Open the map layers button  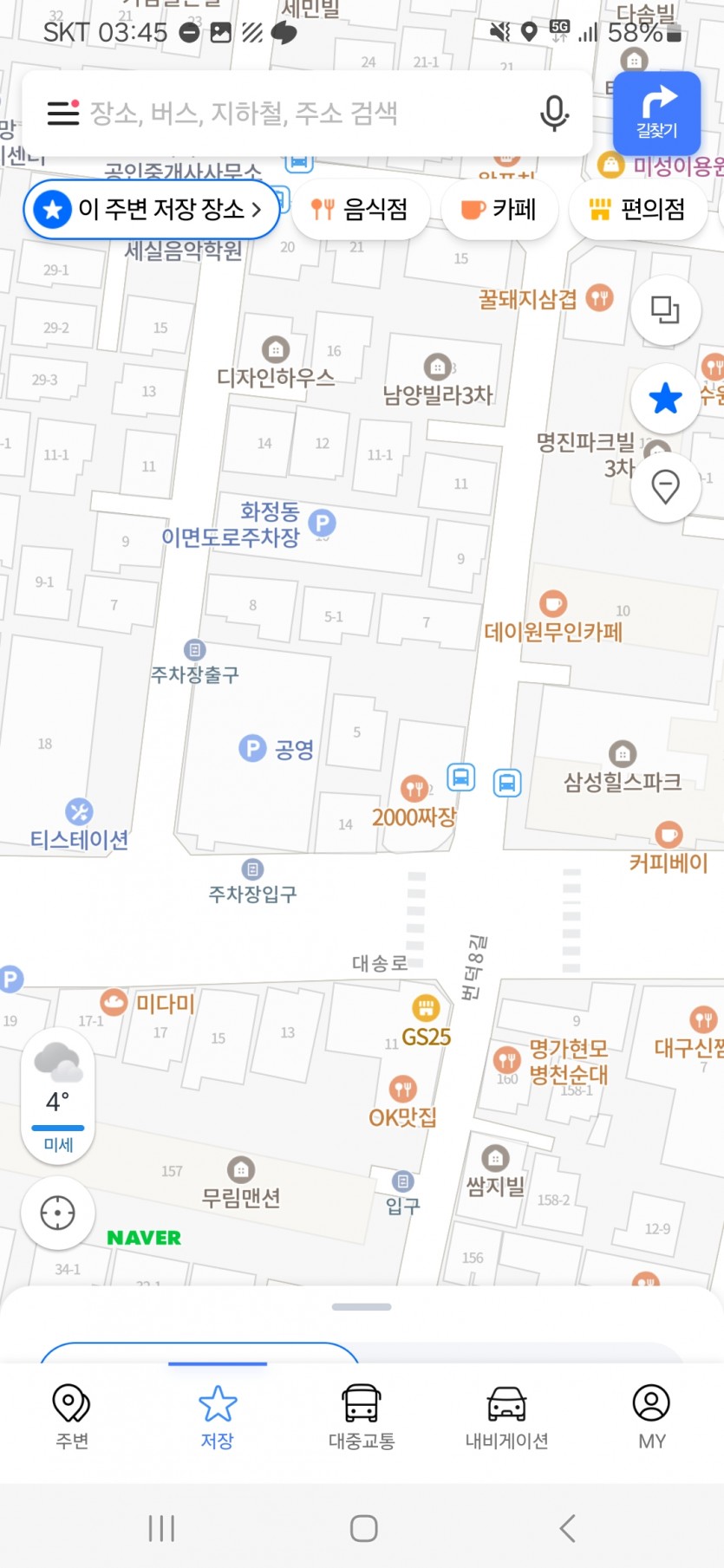665,309
